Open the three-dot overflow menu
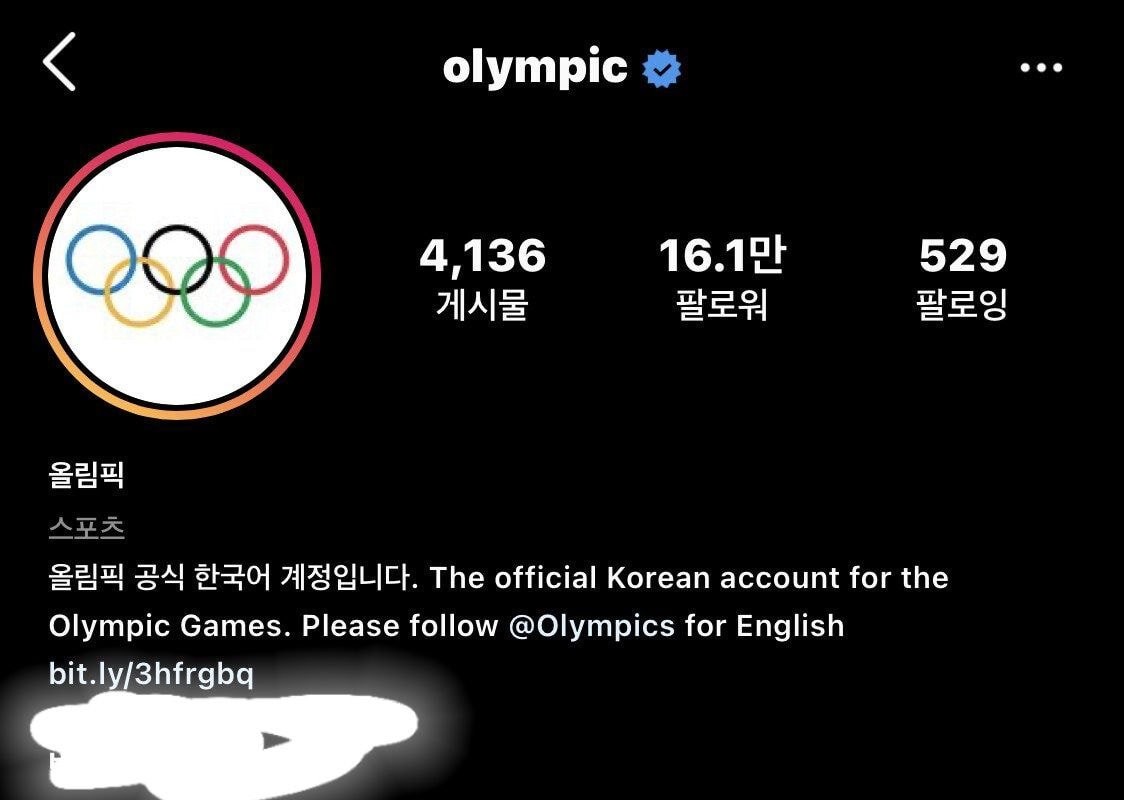1124x800 pixels. click(x=1041, y=68)
